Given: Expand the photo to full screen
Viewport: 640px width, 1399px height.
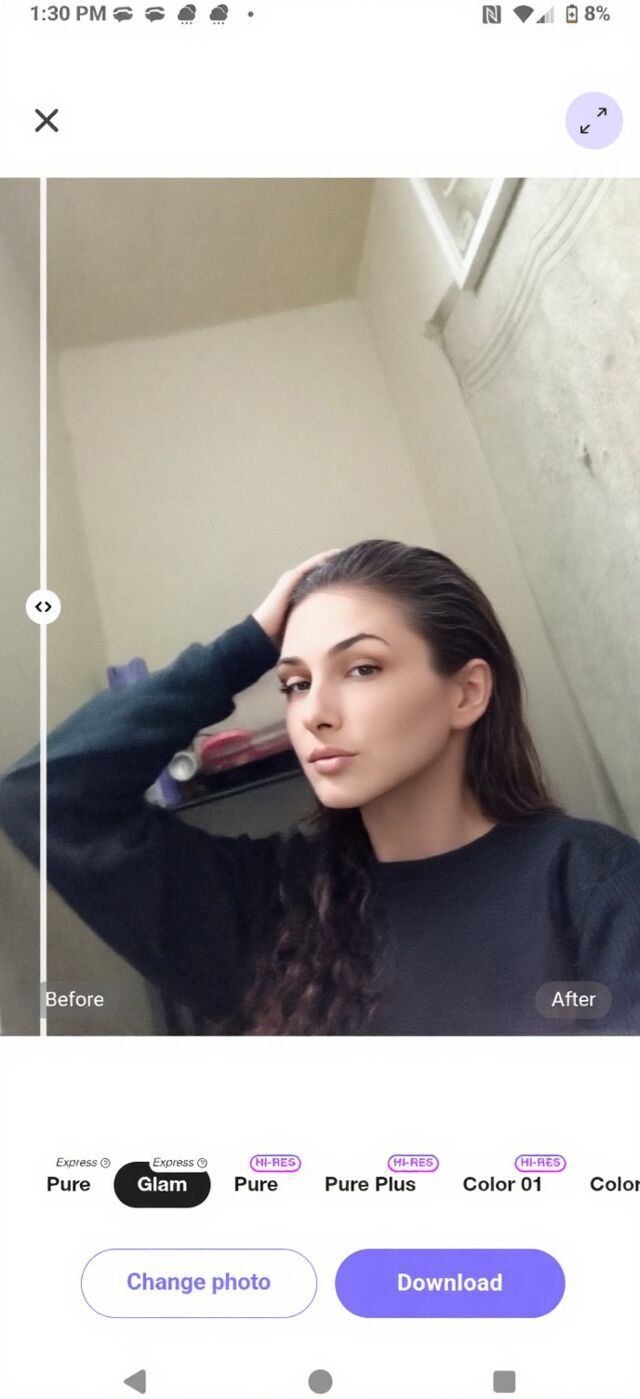Looking at the screenshot, I should [x=593, y=121].
